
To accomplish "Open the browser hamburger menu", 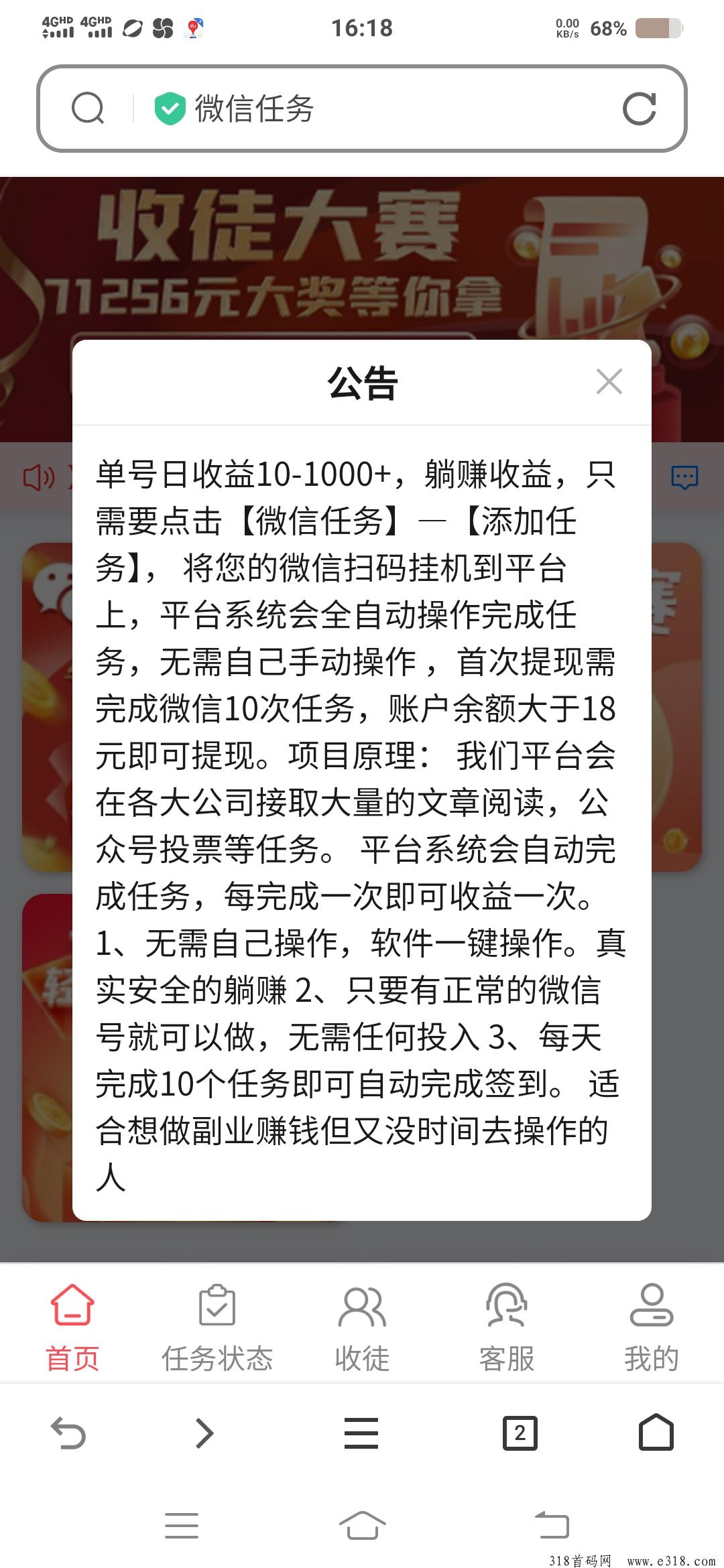I will point(361,1433).
